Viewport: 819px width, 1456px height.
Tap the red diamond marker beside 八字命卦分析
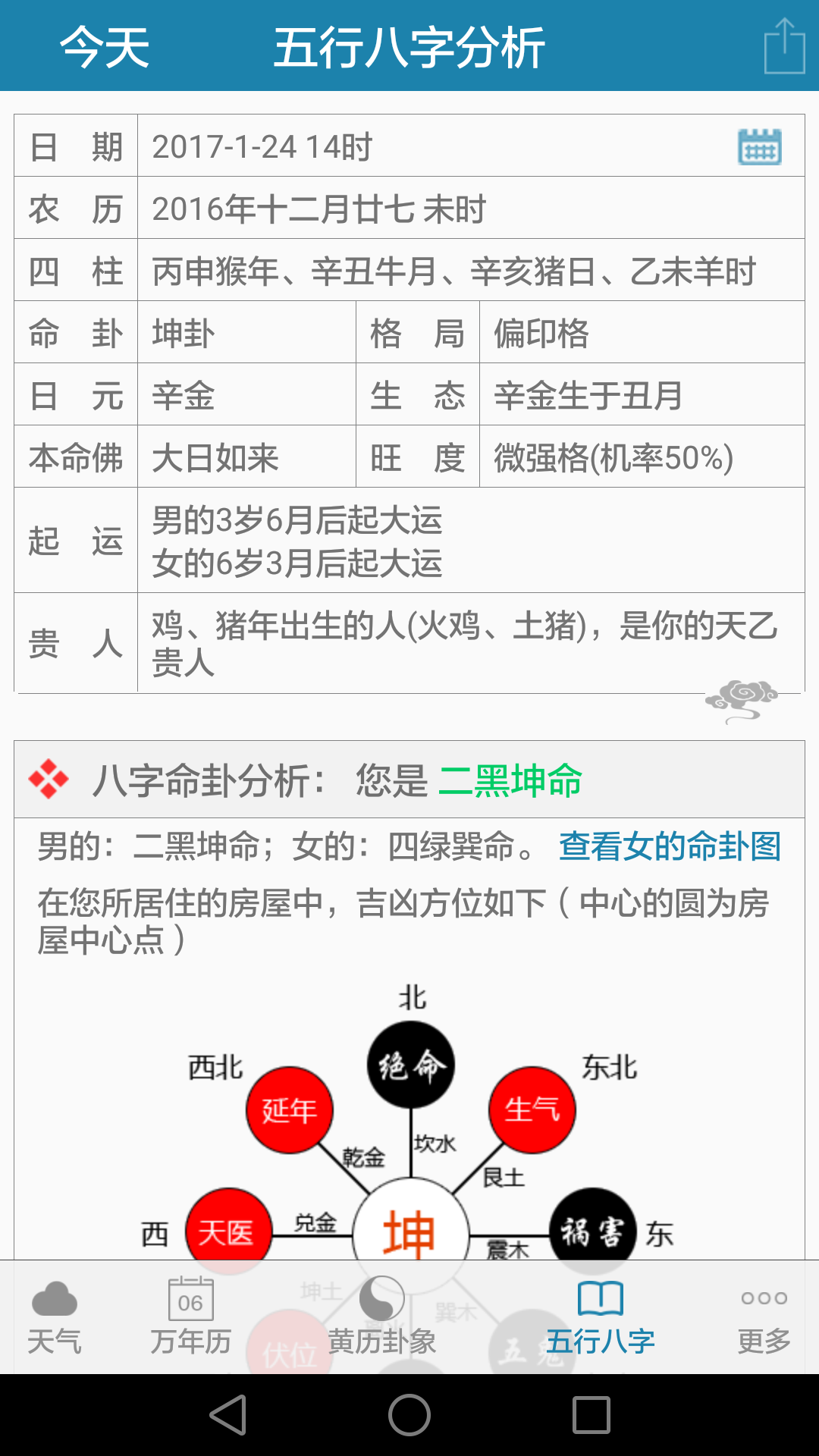47,779
